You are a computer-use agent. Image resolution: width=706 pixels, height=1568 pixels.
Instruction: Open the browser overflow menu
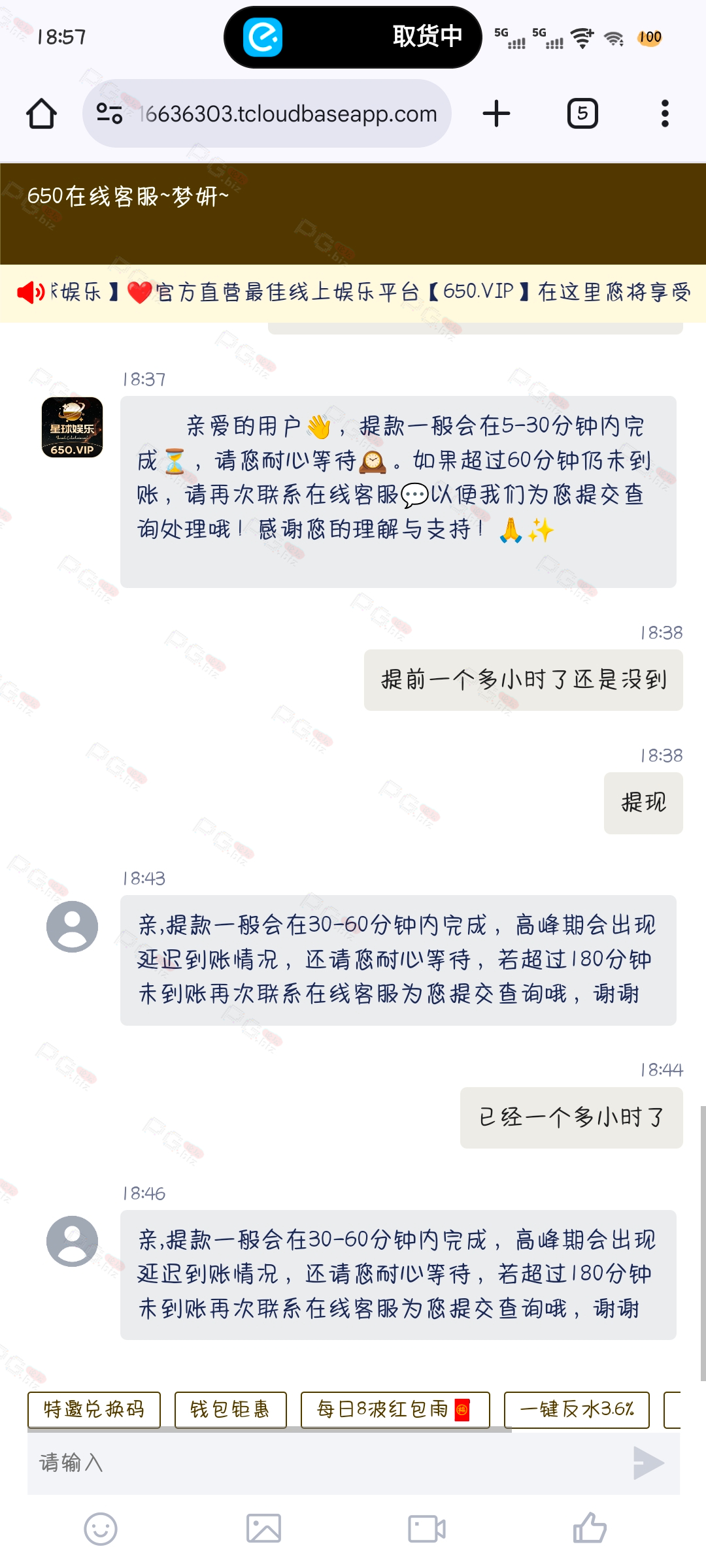pos(665,114)
